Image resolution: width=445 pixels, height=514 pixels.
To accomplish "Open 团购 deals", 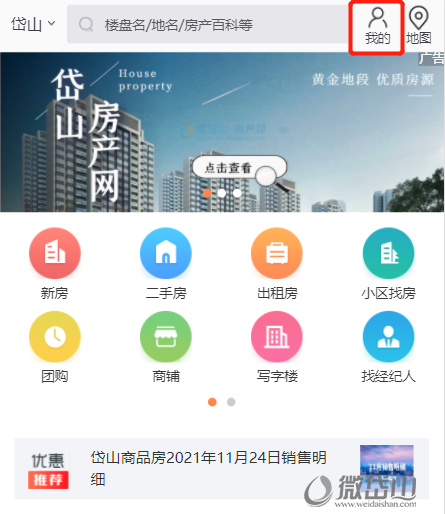I will pos(55,347).
